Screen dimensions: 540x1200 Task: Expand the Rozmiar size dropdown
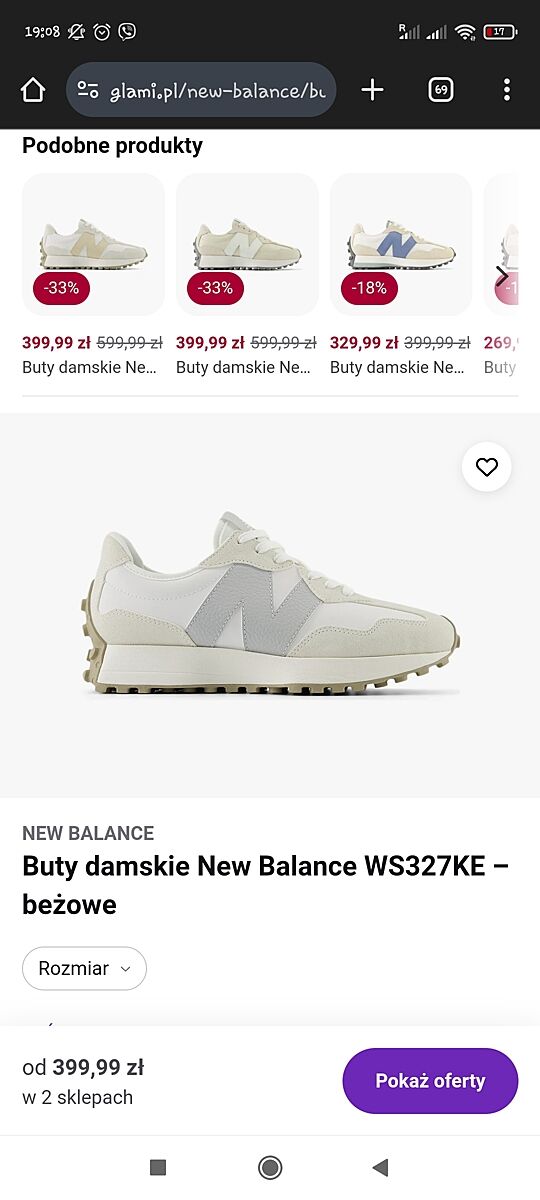[x=84, y=968]
